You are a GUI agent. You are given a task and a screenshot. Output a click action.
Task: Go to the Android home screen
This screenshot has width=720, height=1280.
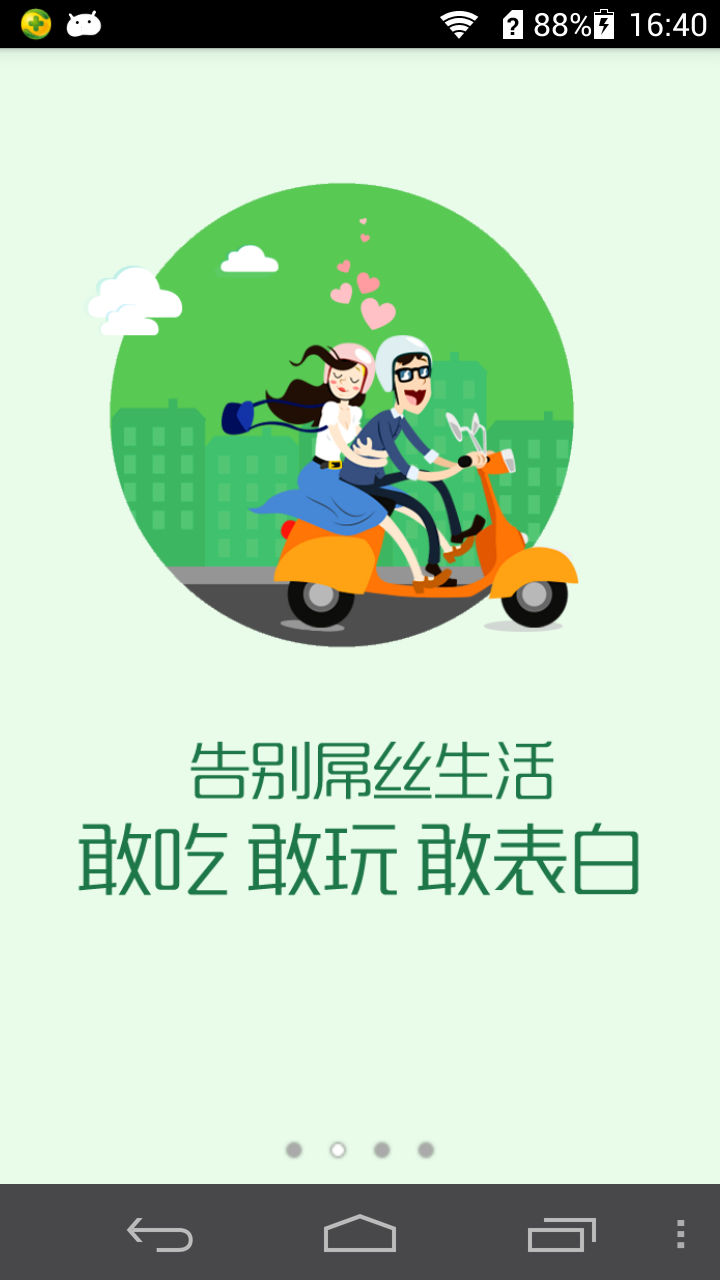pyautogui.click(x=360, y=1234)
